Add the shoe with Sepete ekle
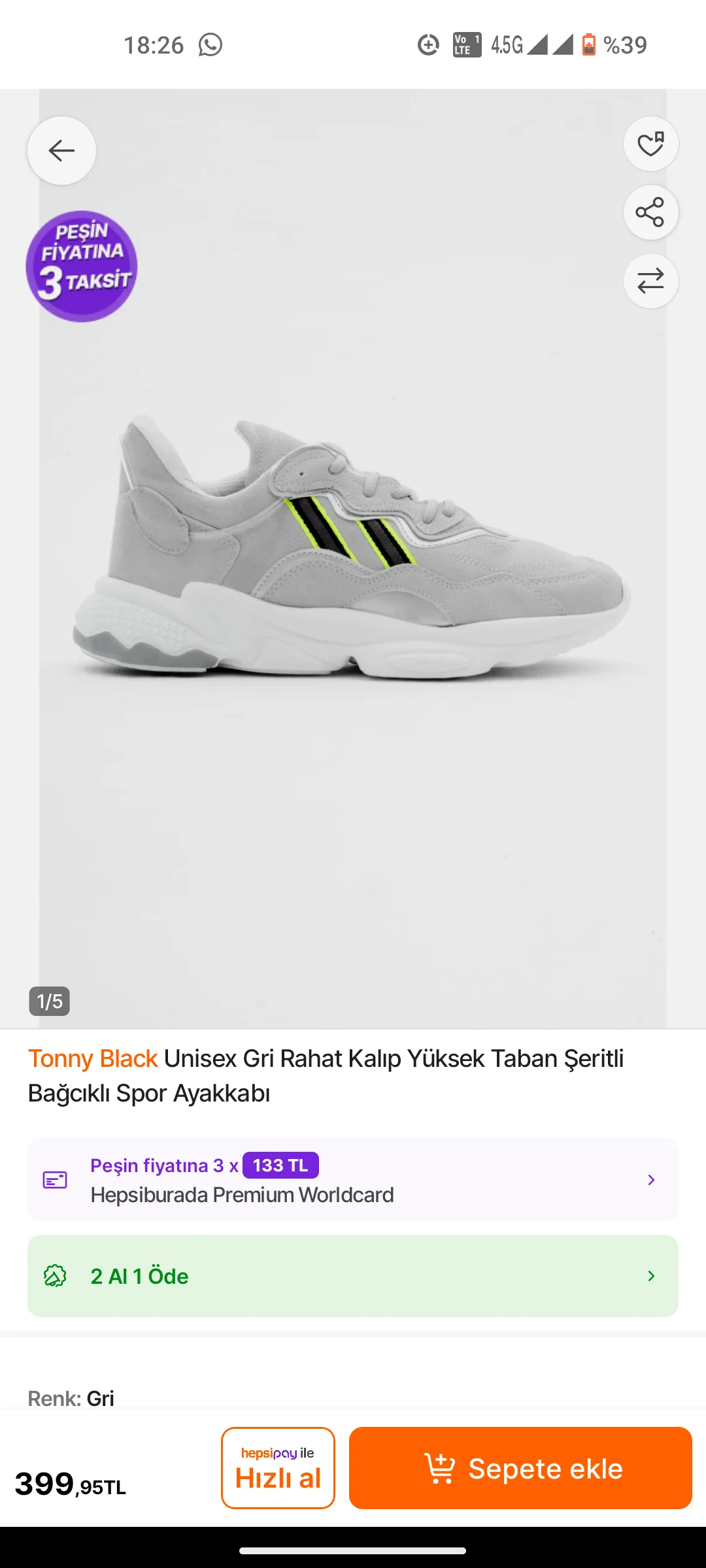The image size is (706, 1568). [x=520, y=1468]
